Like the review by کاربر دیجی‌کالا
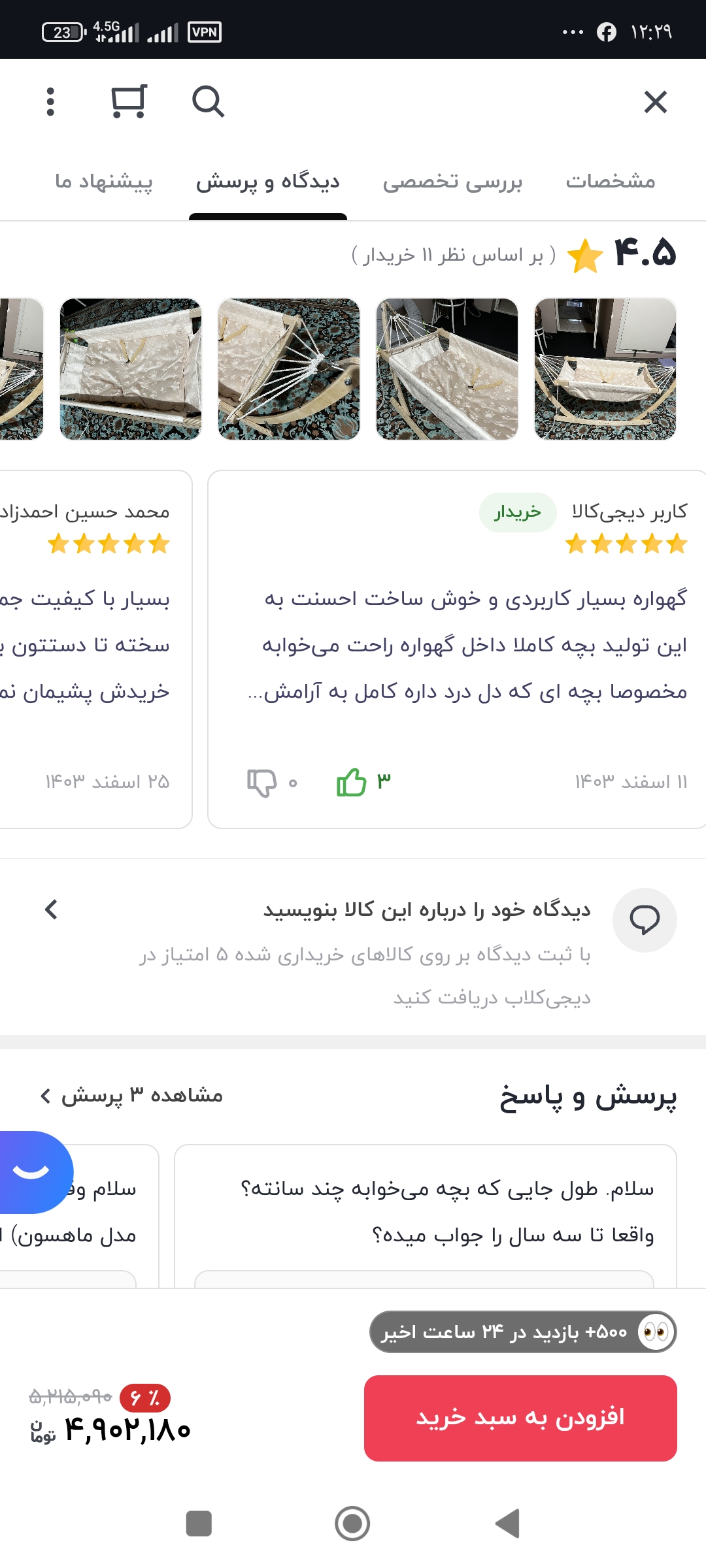 [x=352, y=782]
